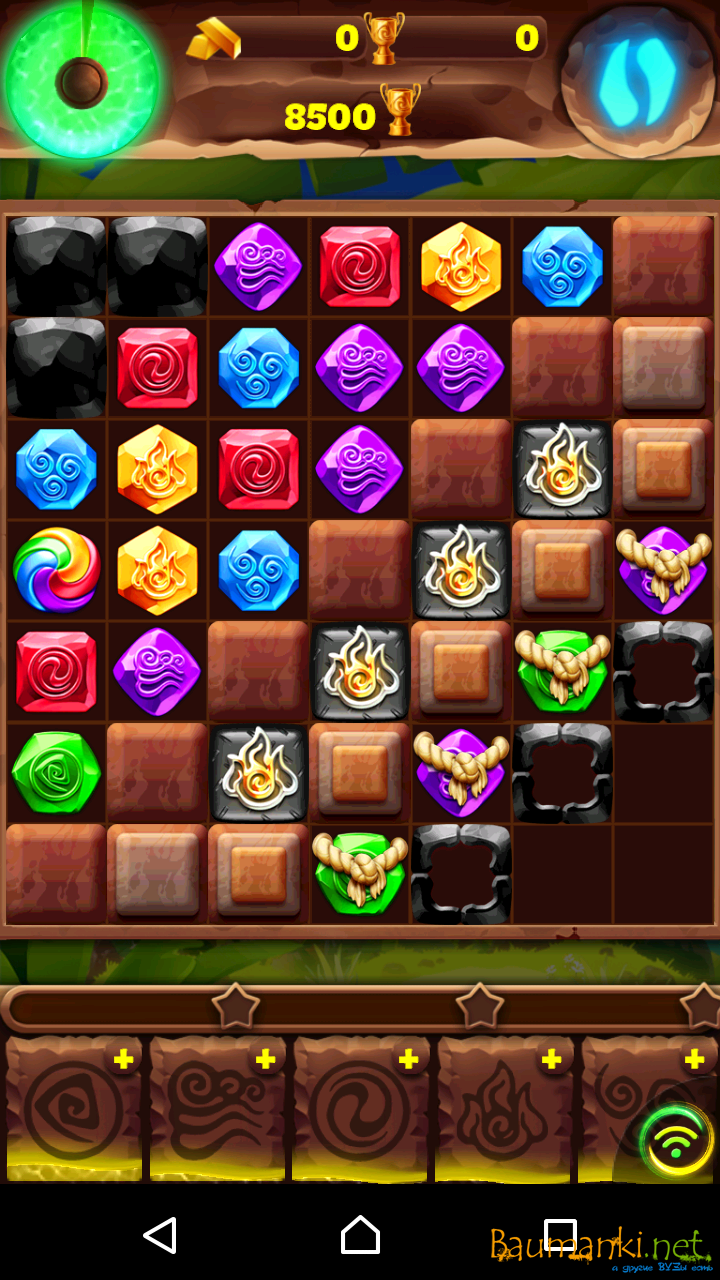This screenshot has width=720, height=1280.
Task: Add the flame symbol booster
Action: (551, 1060)
